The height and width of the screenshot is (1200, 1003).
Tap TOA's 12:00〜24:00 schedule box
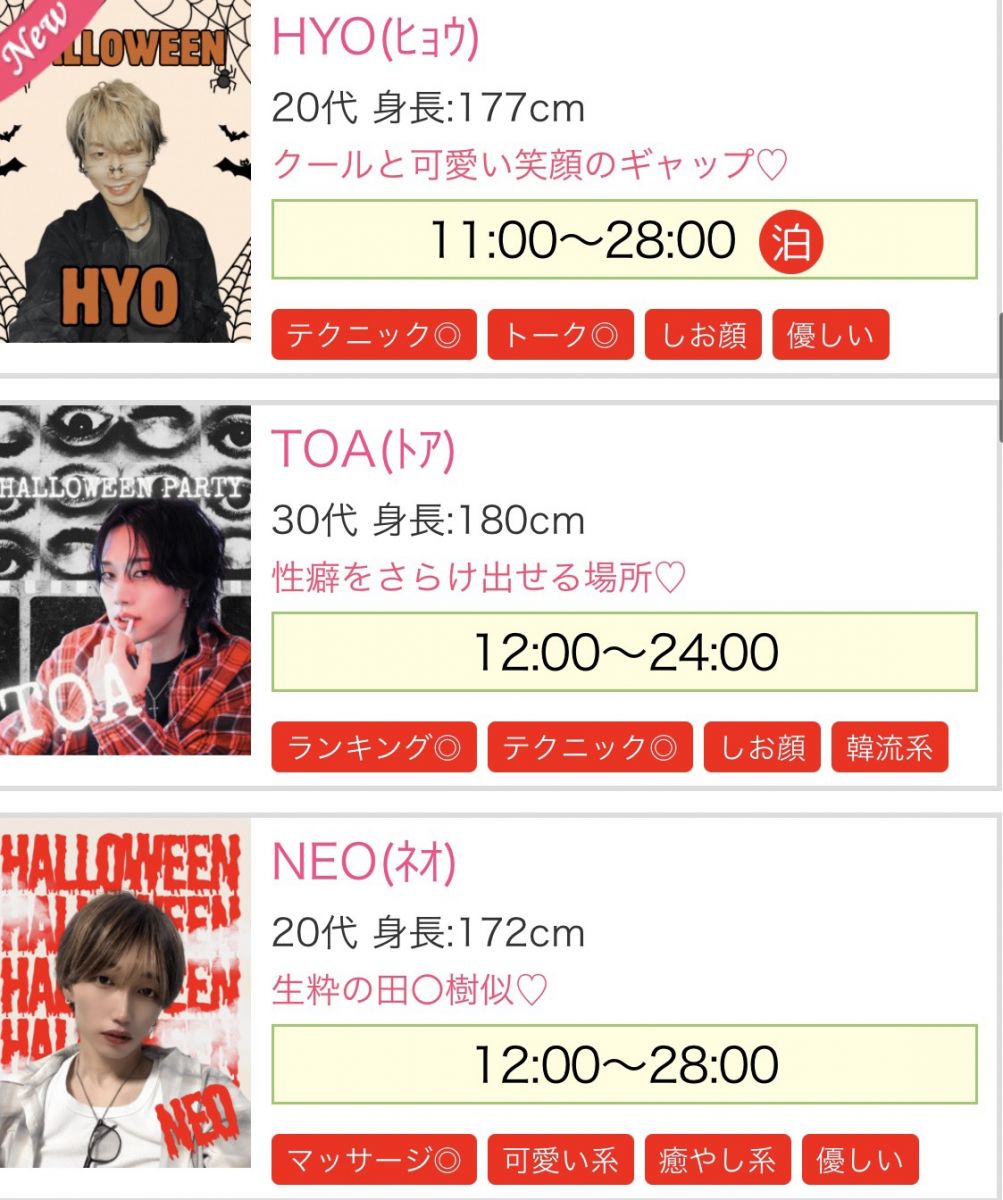[624, 652]
